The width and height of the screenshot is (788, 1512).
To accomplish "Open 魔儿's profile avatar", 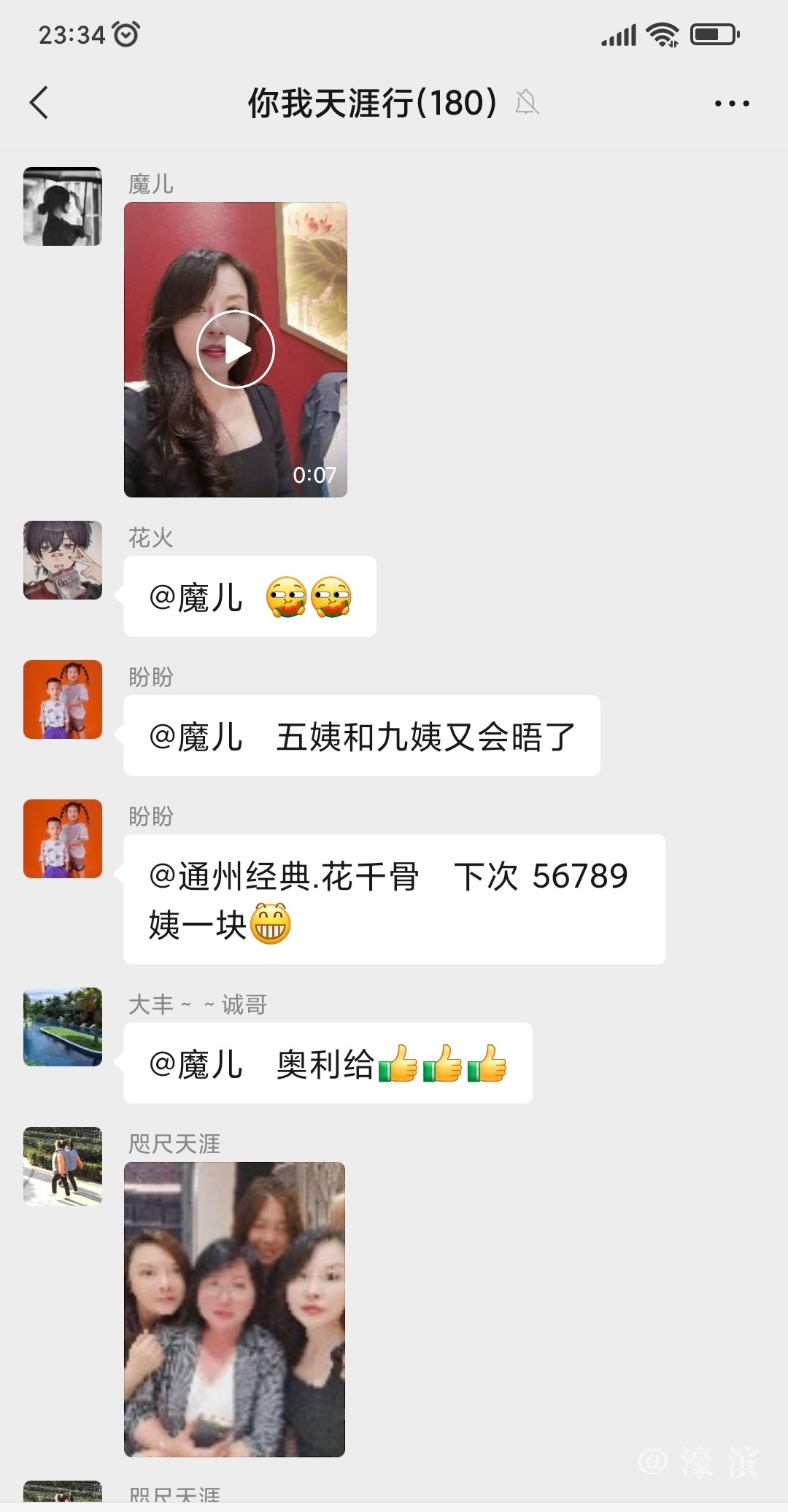I will pos(63,206).
